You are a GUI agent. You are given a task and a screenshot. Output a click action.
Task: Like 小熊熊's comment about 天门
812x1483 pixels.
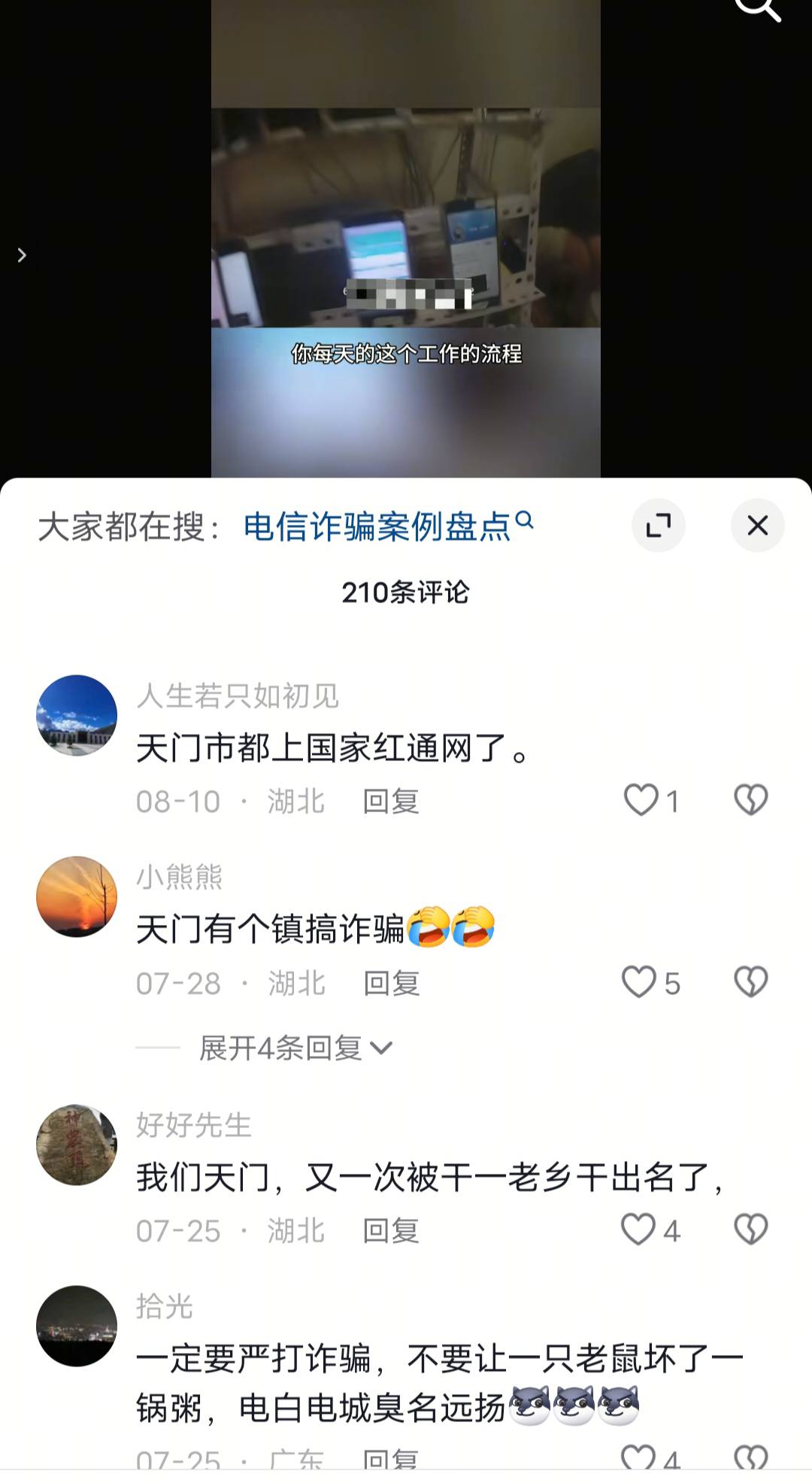click(640, 982)
